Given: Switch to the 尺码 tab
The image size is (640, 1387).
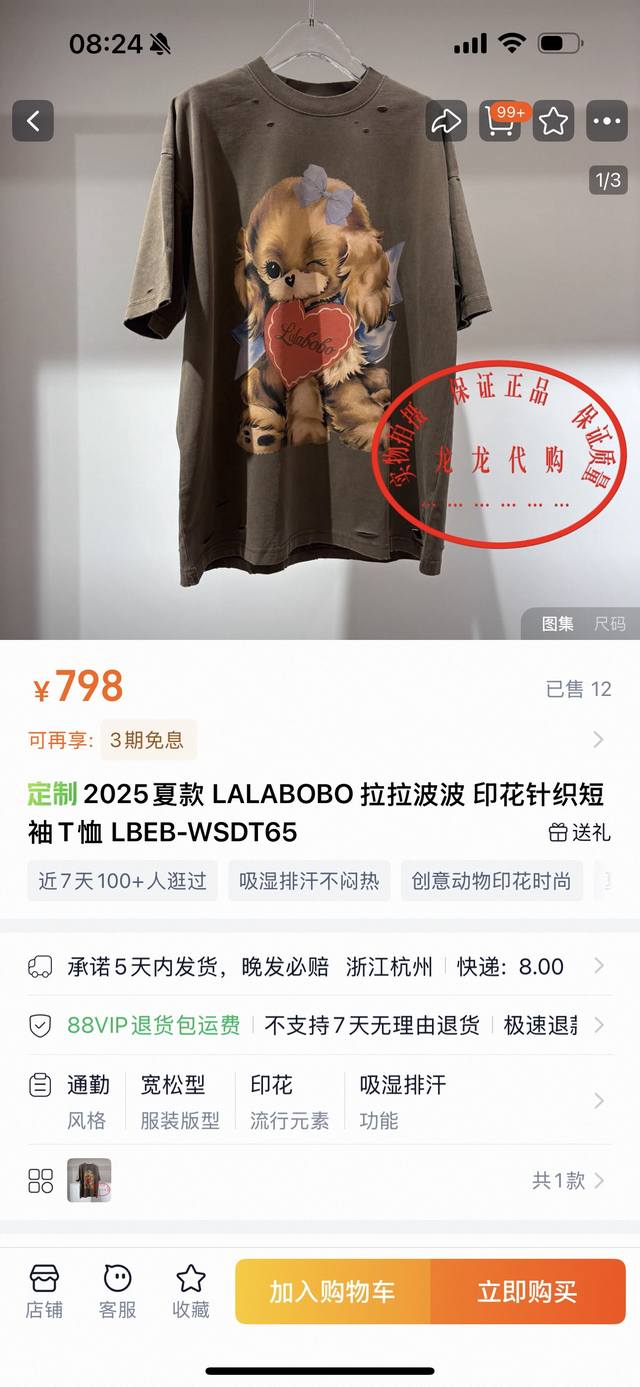Looking at the screenshot, I should pyautogui.click(x=609, y=624).
